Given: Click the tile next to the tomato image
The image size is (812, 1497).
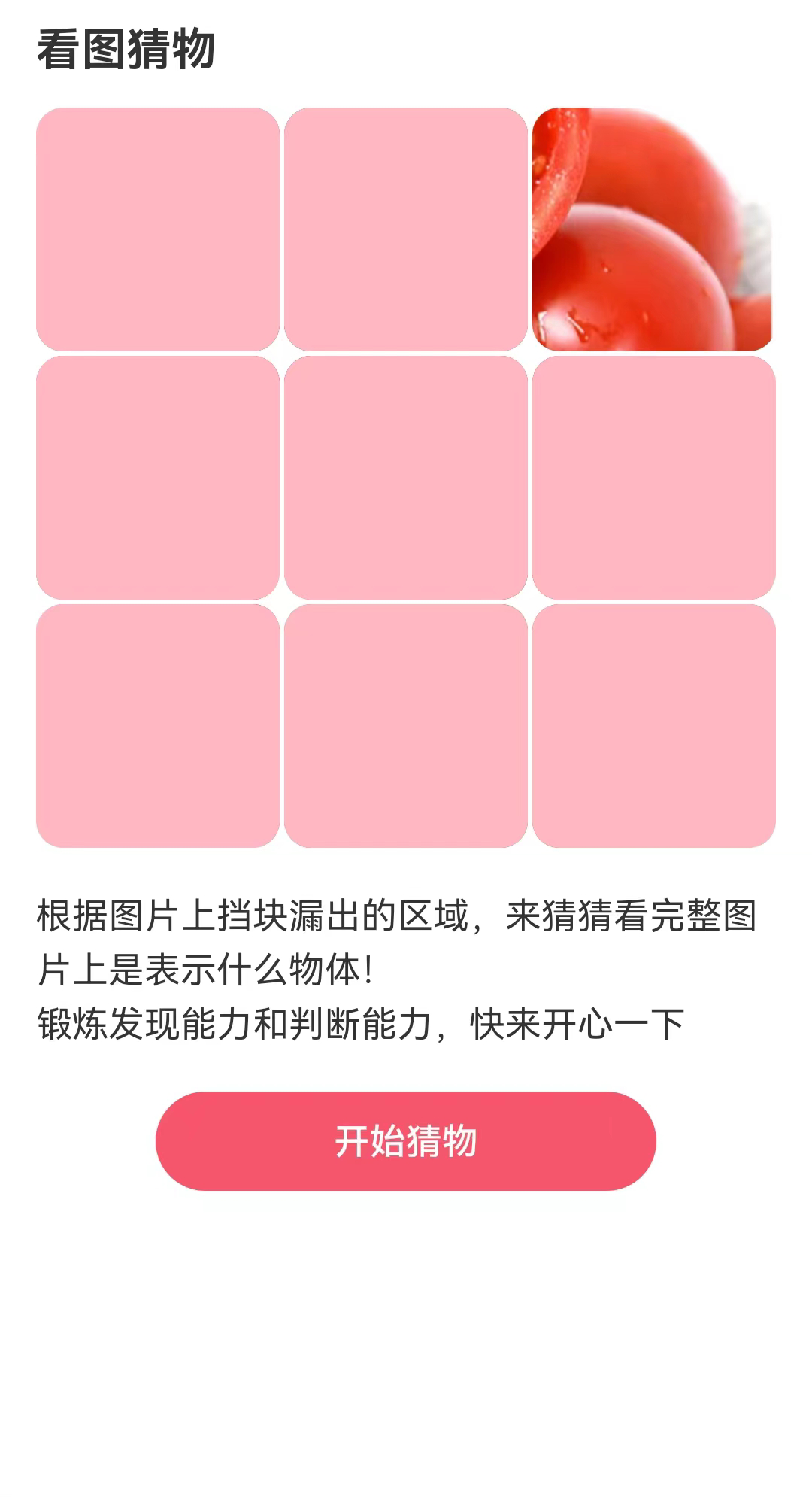Looking at the screenshot, I should (x=405, y=229).
